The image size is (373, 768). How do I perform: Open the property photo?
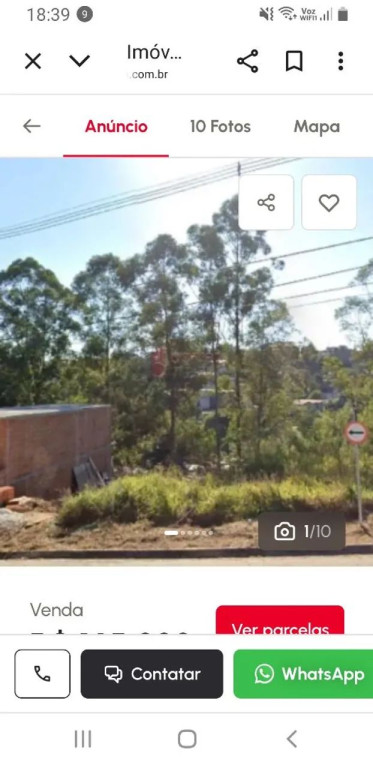186,361
